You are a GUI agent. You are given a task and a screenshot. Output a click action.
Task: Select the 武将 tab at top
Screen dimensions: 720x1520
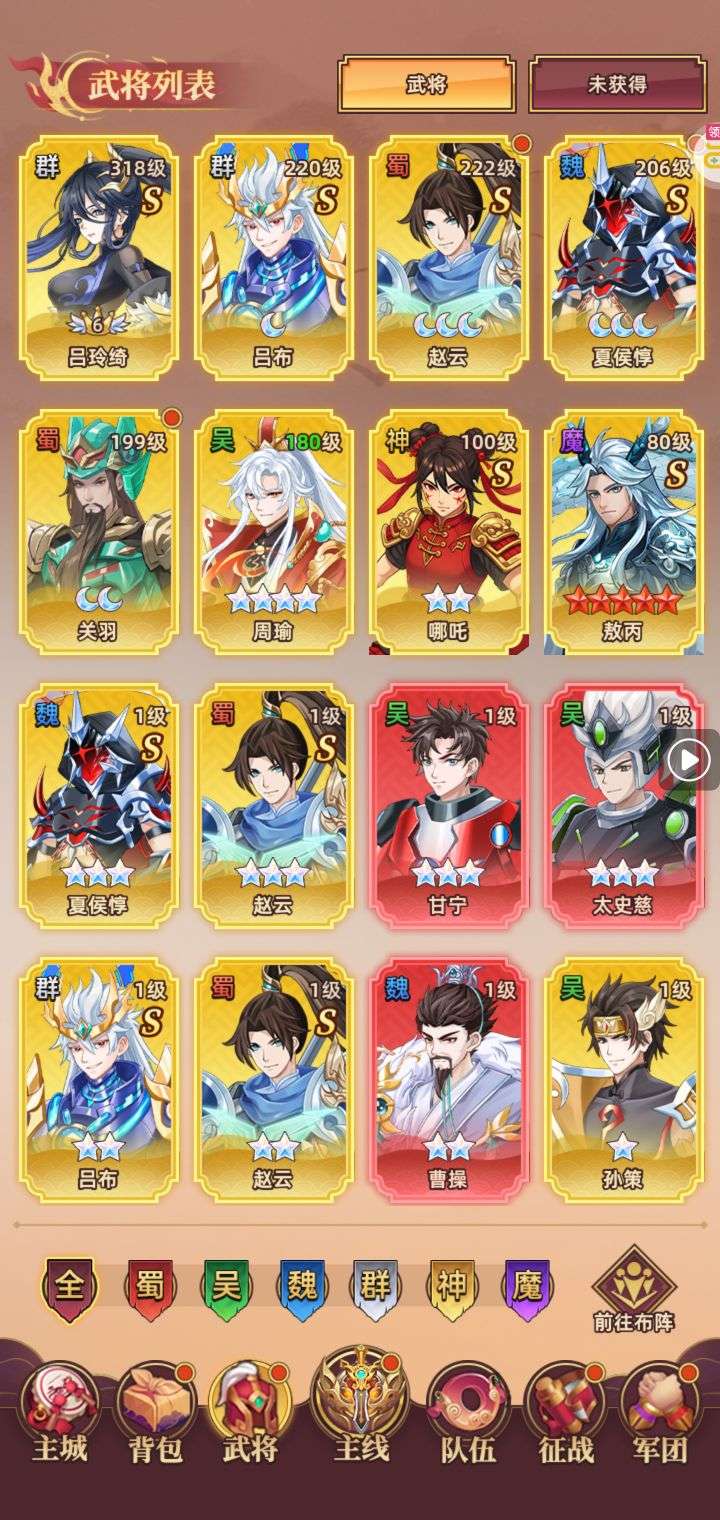(x=426, y=85)
